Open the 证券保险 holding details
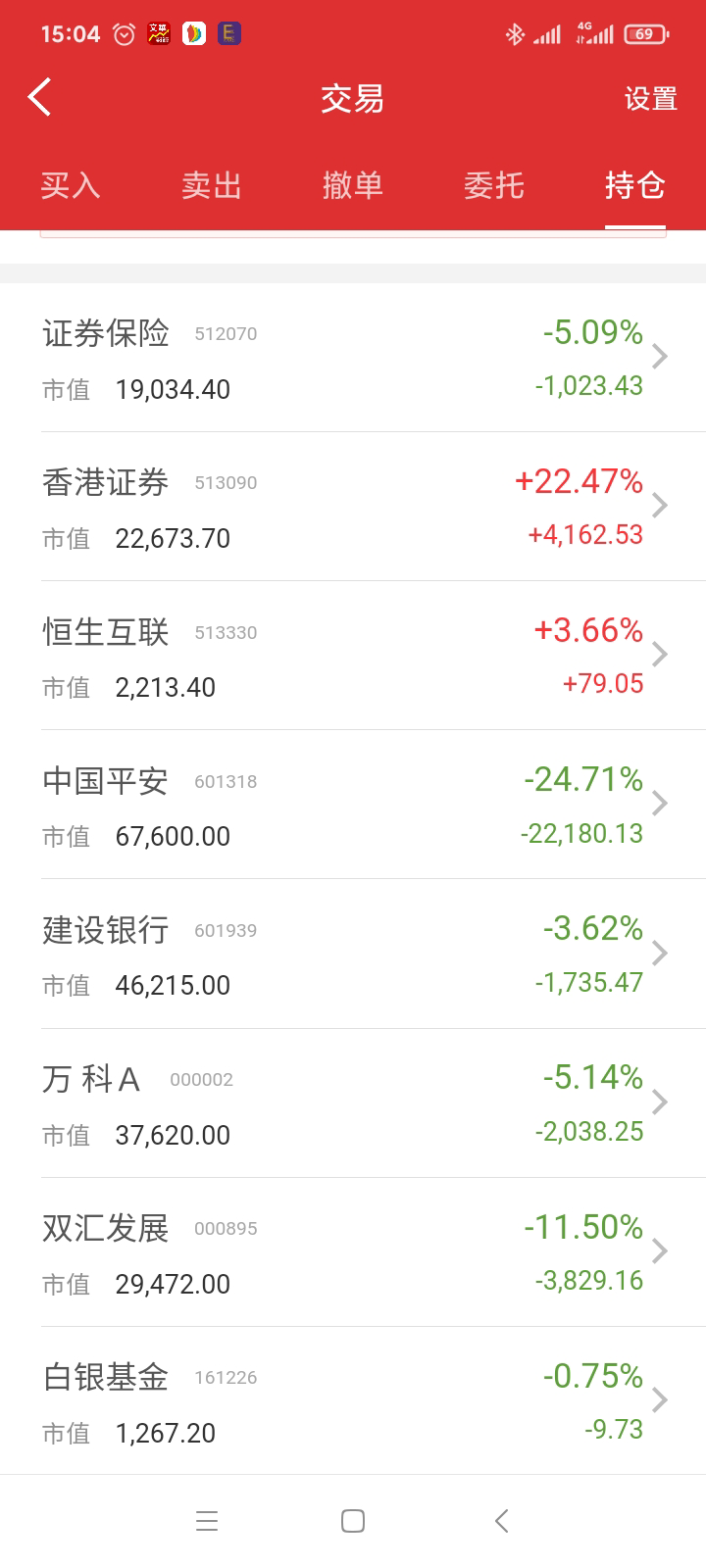The width and height of the screenshot is (706, 1568). [x=353, y=359]
